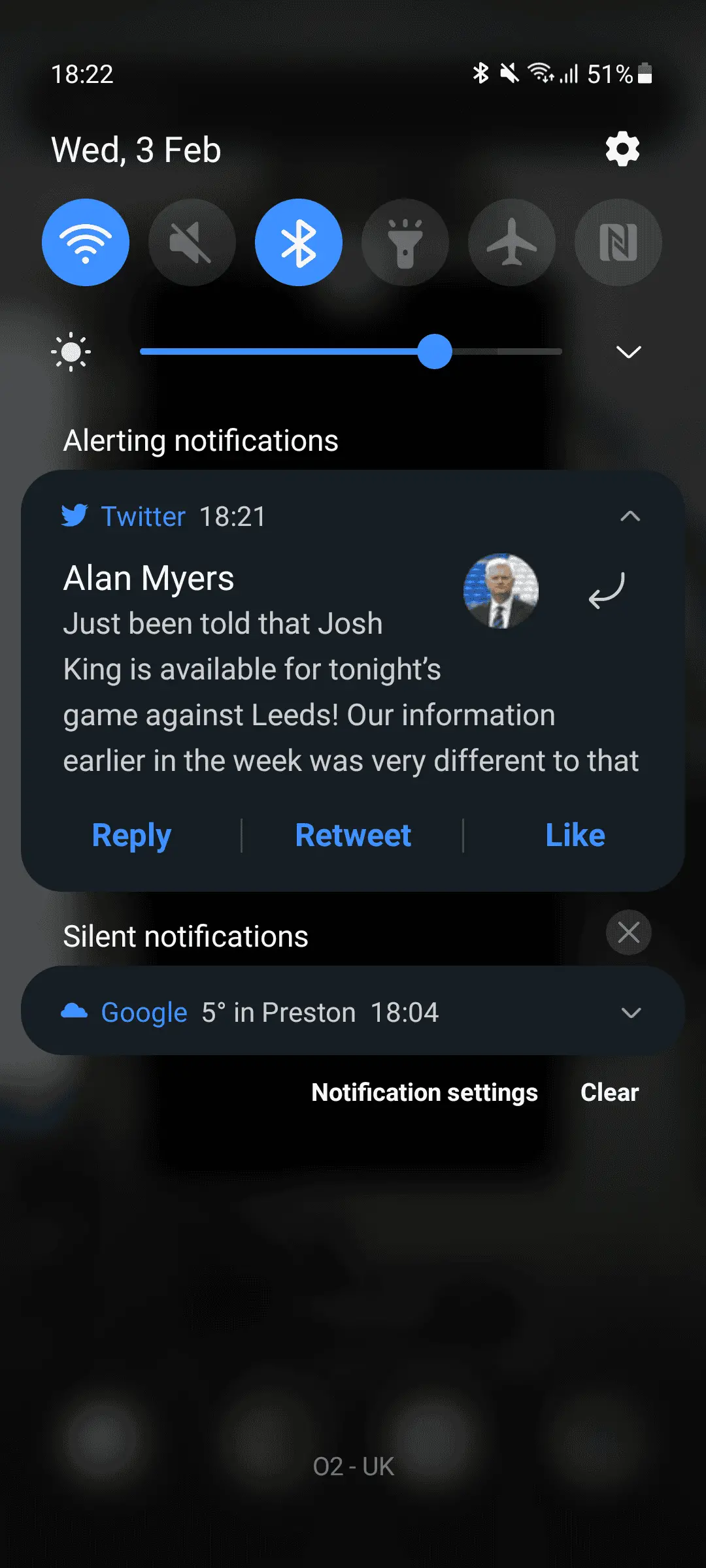Tap the quick reply arrow icon

[x=607, y=590]
